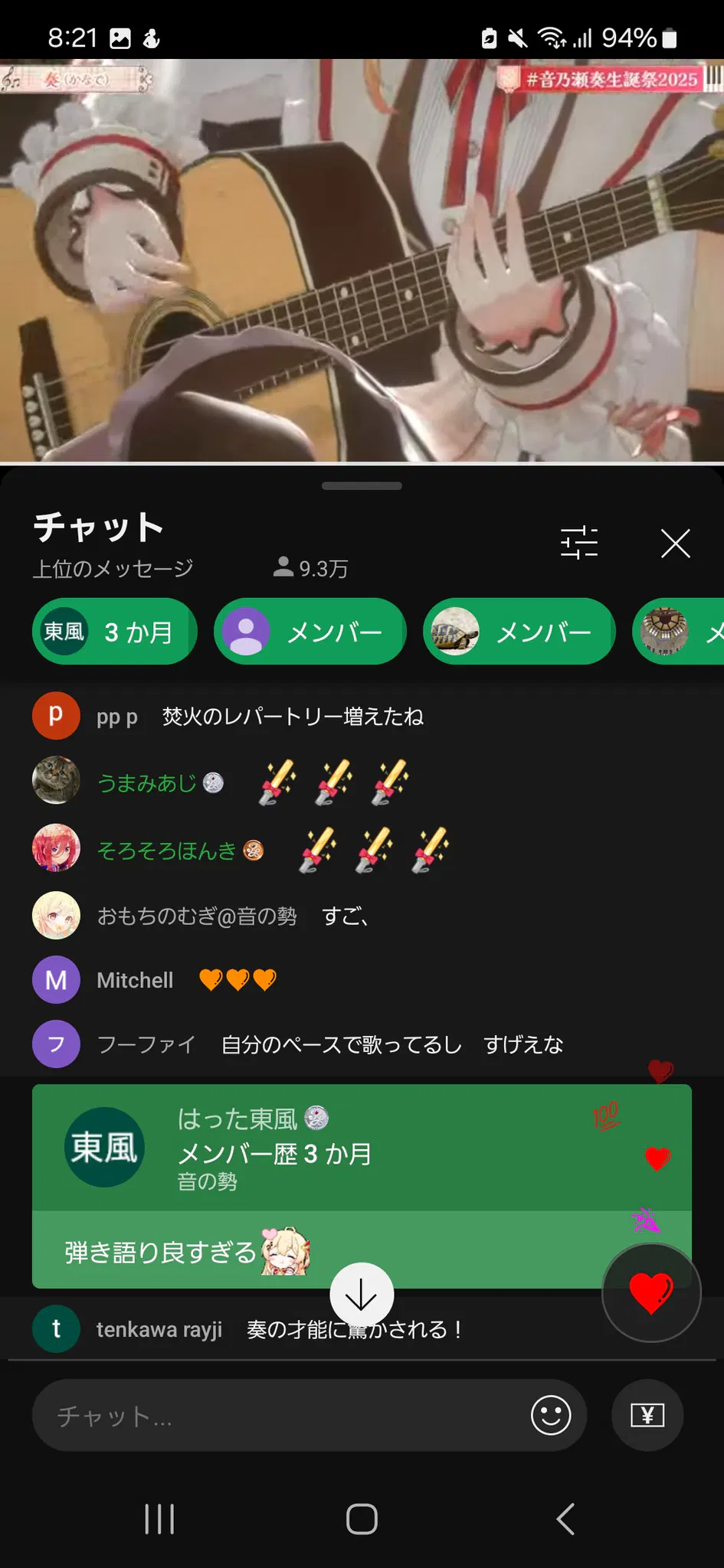724x1568 pixels.
Task: Open Super Chat yen button
Action: 647,1415
